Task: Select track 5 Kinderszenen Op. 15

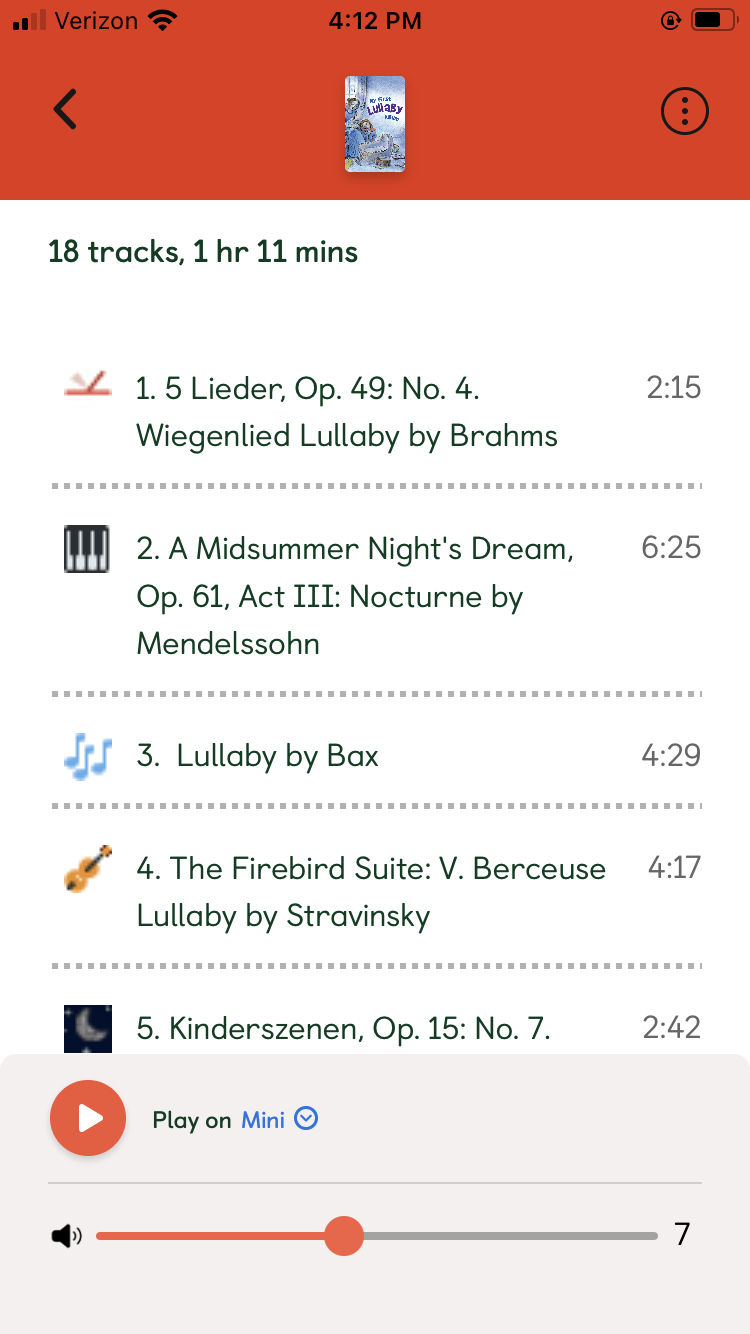Action: pyautogui.click(x=375, y=1027)
